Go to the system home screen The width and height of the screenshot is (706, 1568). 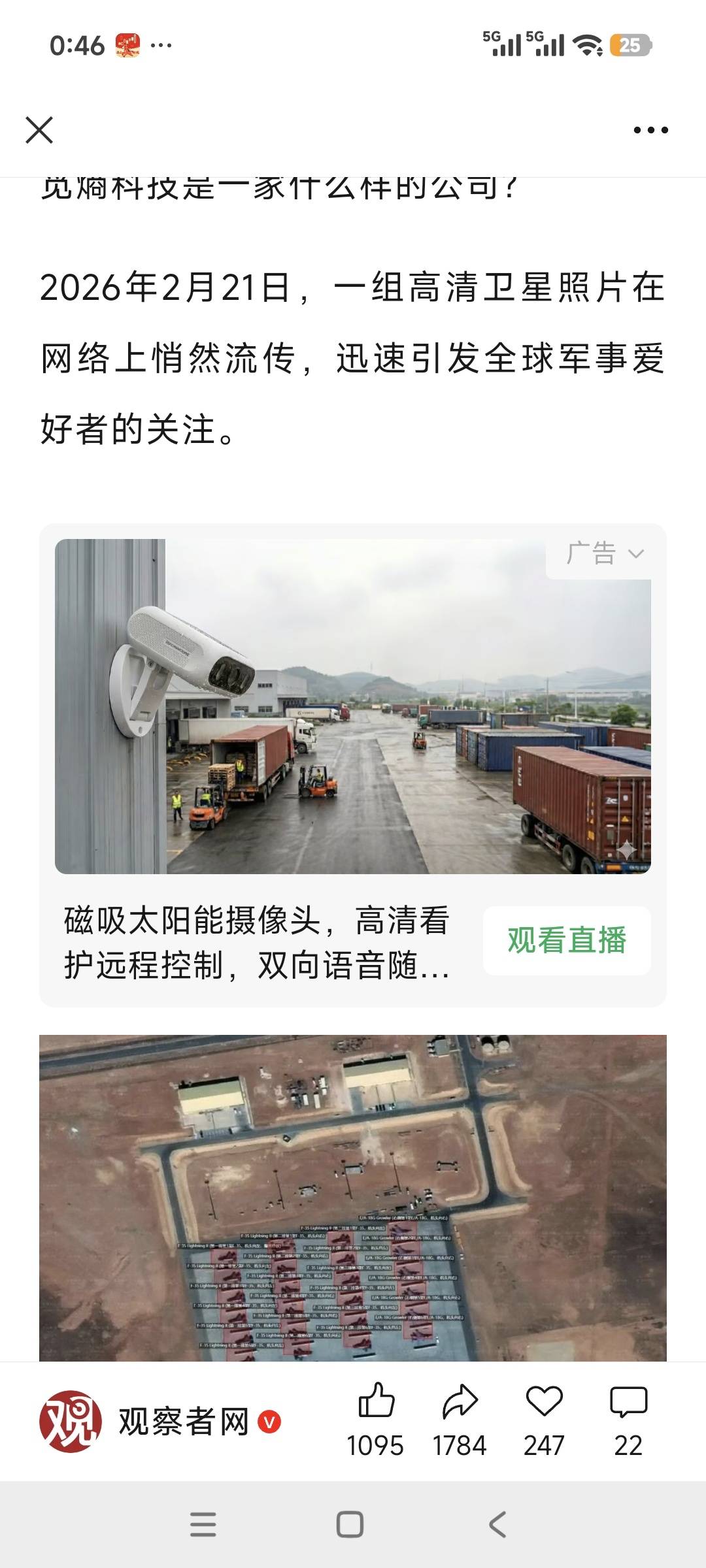point(350,1525)
